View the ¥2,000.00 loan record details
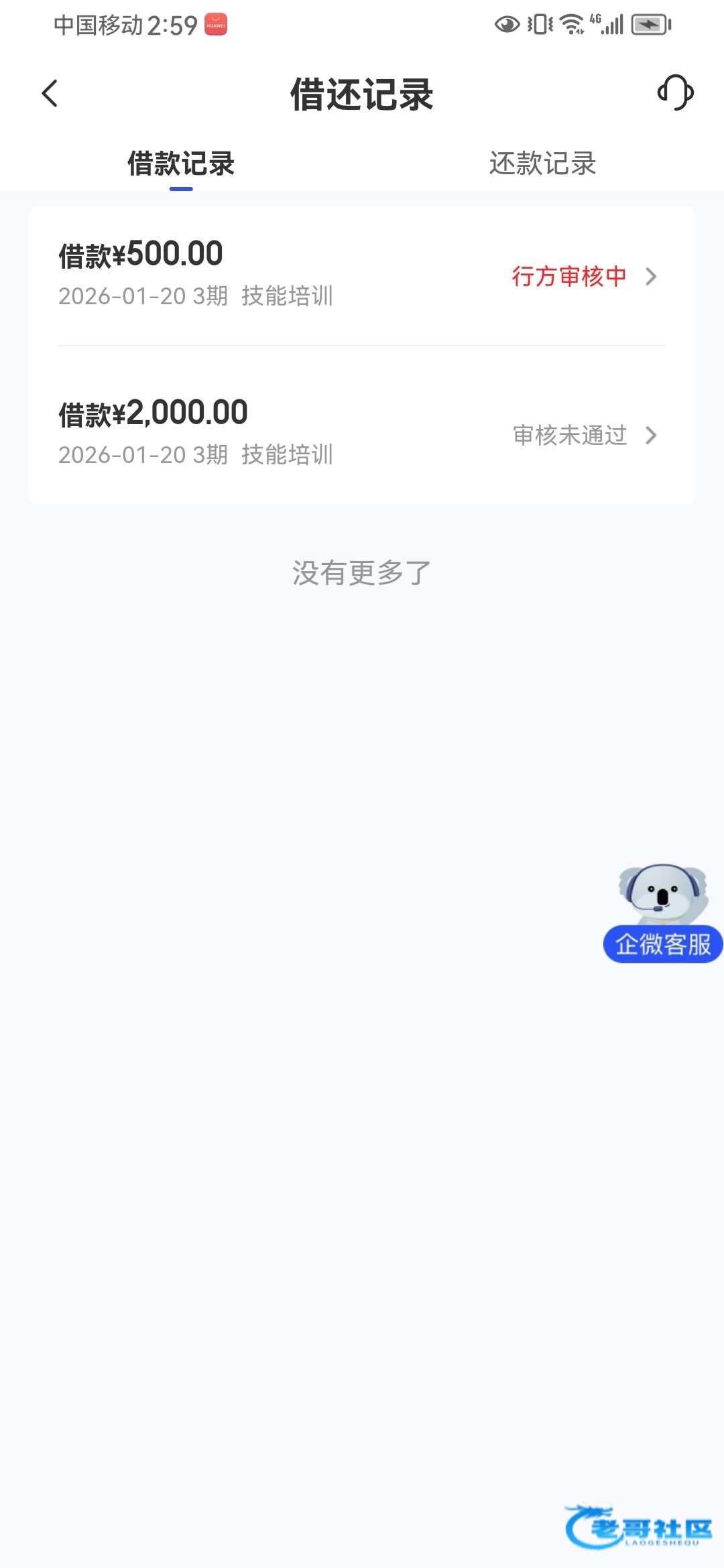Image resolution: width=724 pixels, height=1568 pixels. pyautogui.click(x=361, y=434)
